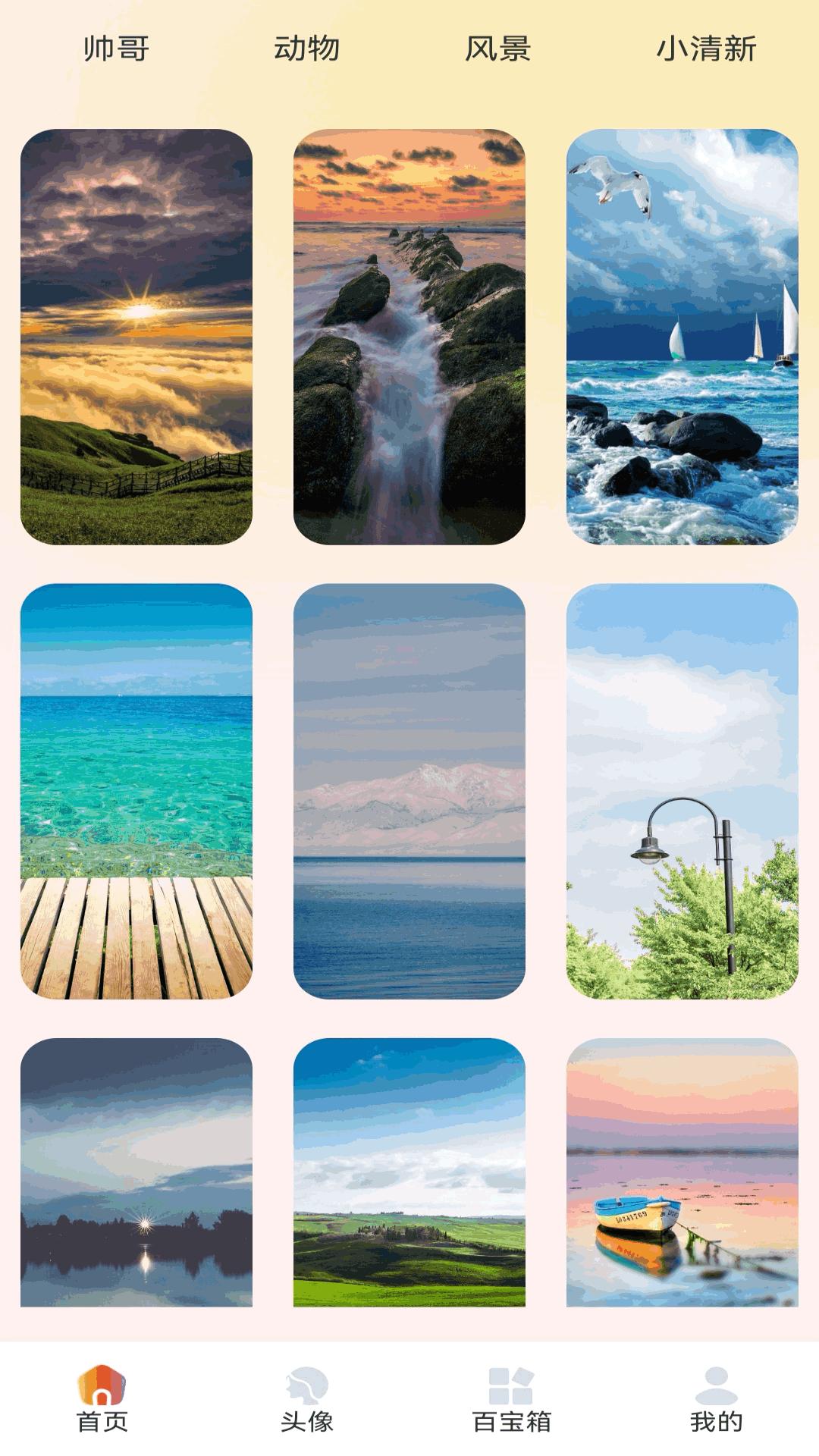Viewport: 819px width, 1456px height.
Task: Go to the 我的 profile tab
Action: (x=717, y=1399)
